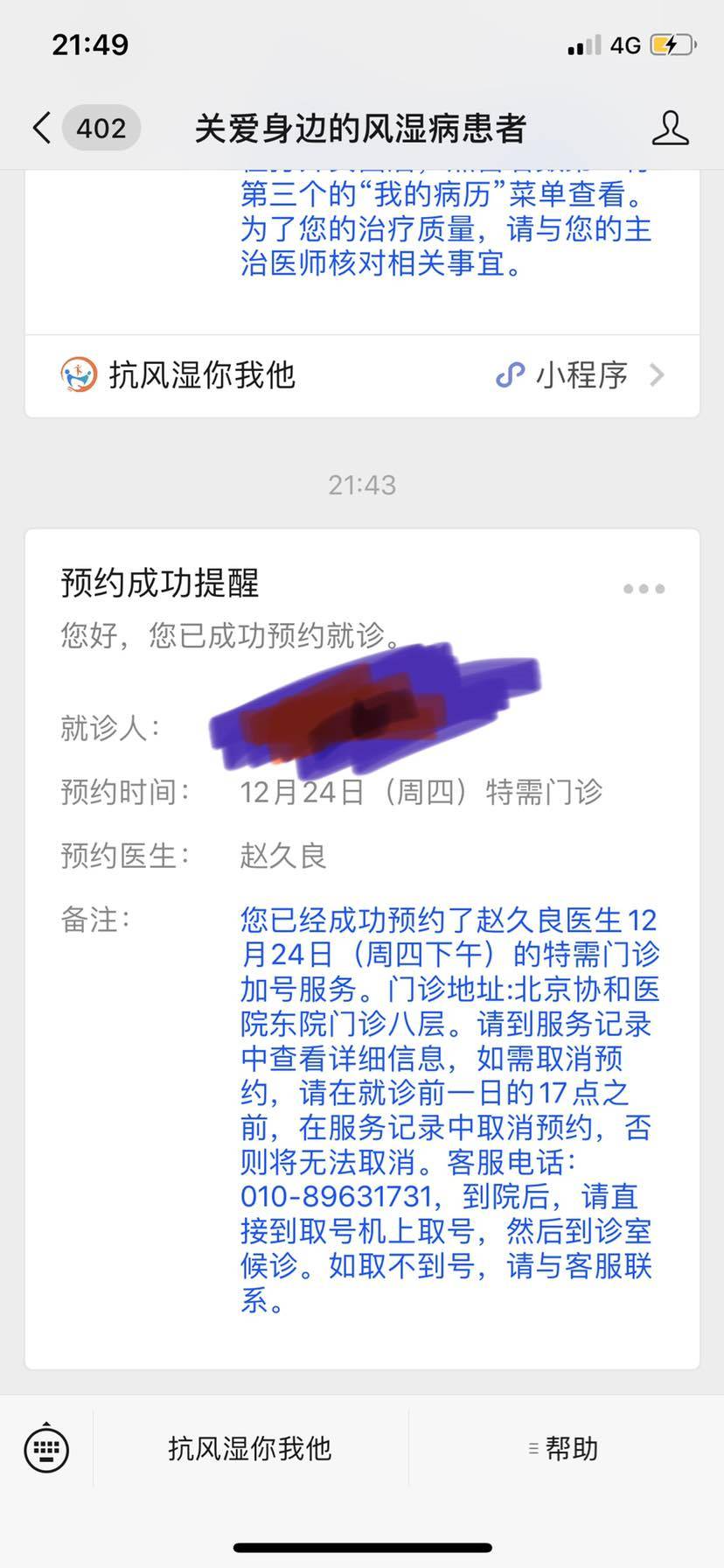Viewport: 724px width, 1568px height.
Task: Tap the 抗风湿你我他 bottom menu
Action: pos(250,1449)
